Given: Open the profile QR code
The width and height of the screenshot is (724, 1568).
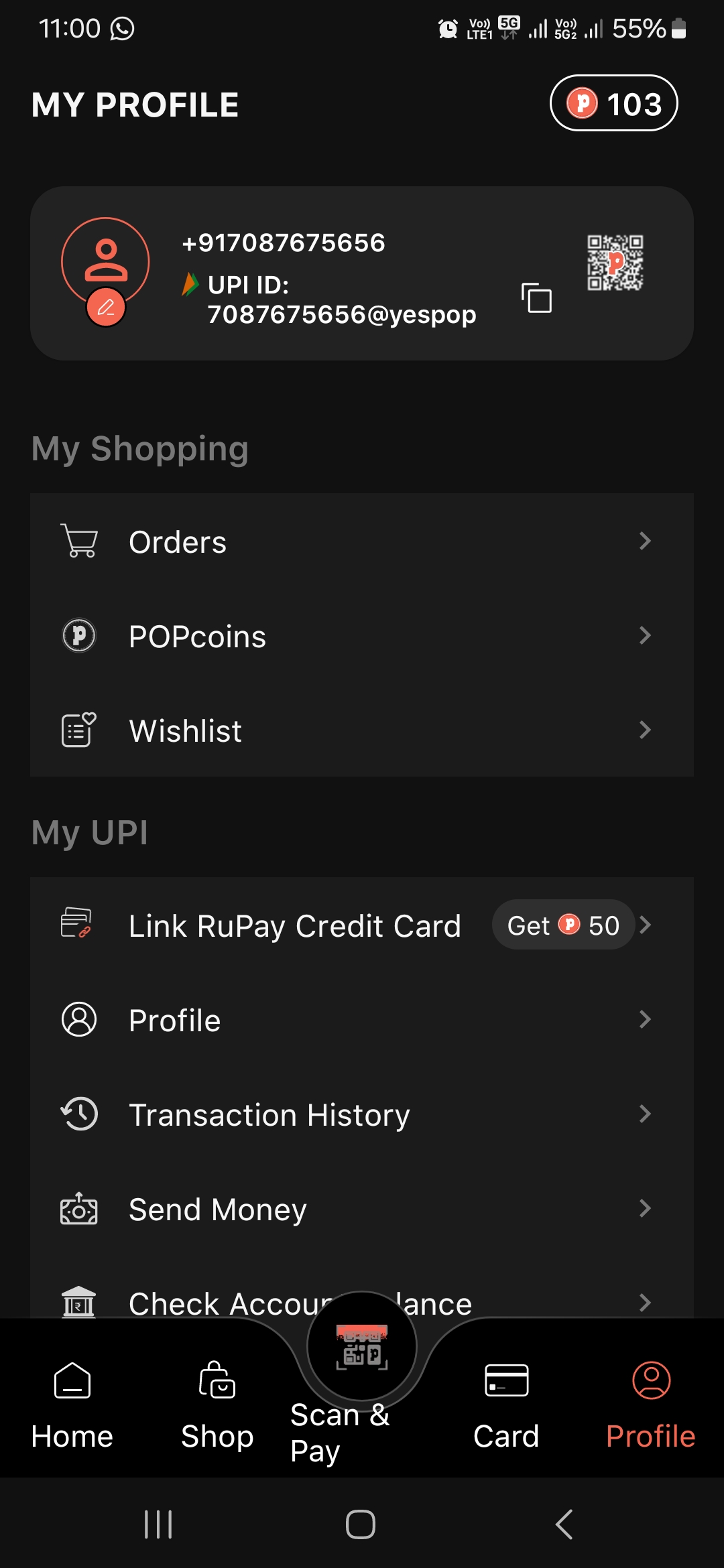Looking at the screenshot, I should [x=615, y=263].
